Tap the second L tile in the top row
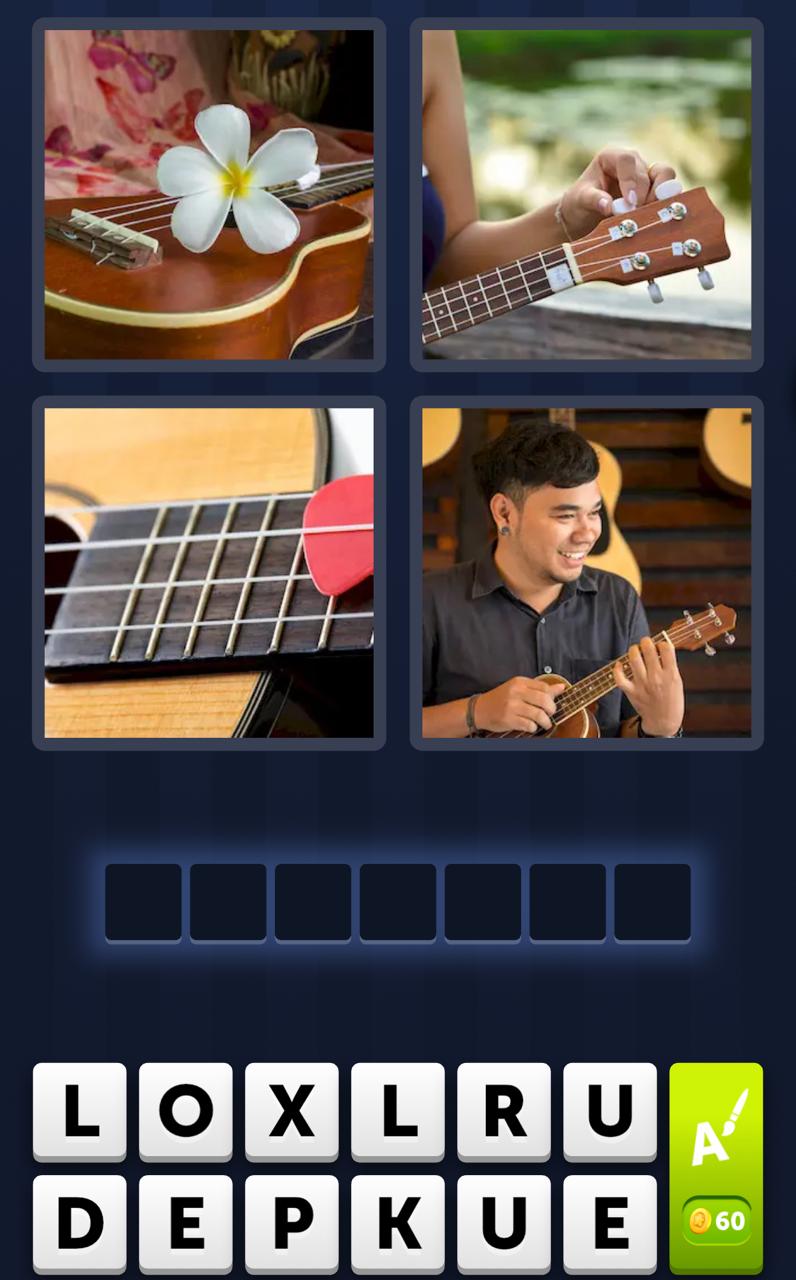Viewport: 796px width, 1280px height. pyautogui.click(x=395, y=1110)
